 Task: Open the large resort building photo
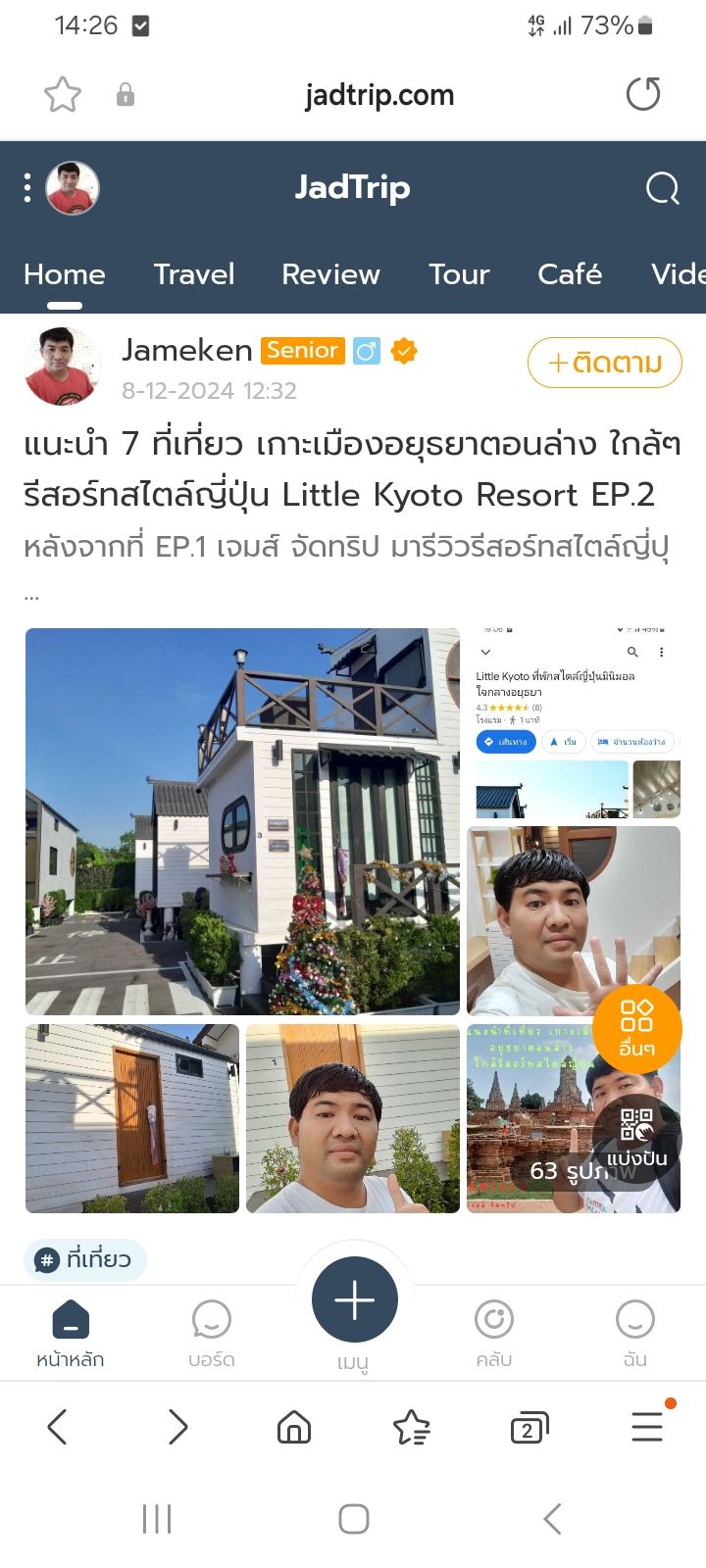242,821
